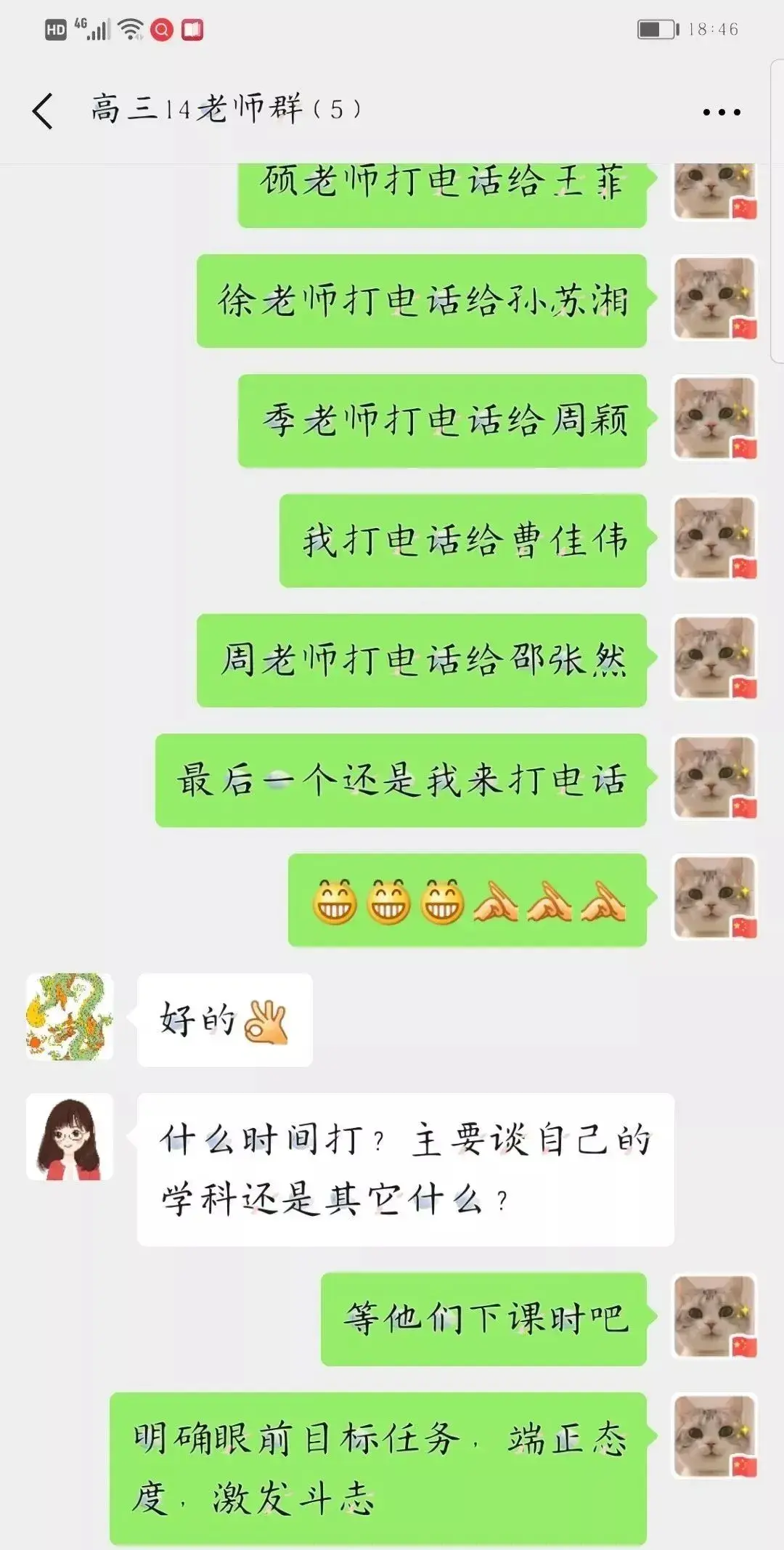
Task: Open the girl avatar profile beside 什么时间打
Action: pyautogui.click(x=70, y=1137)
